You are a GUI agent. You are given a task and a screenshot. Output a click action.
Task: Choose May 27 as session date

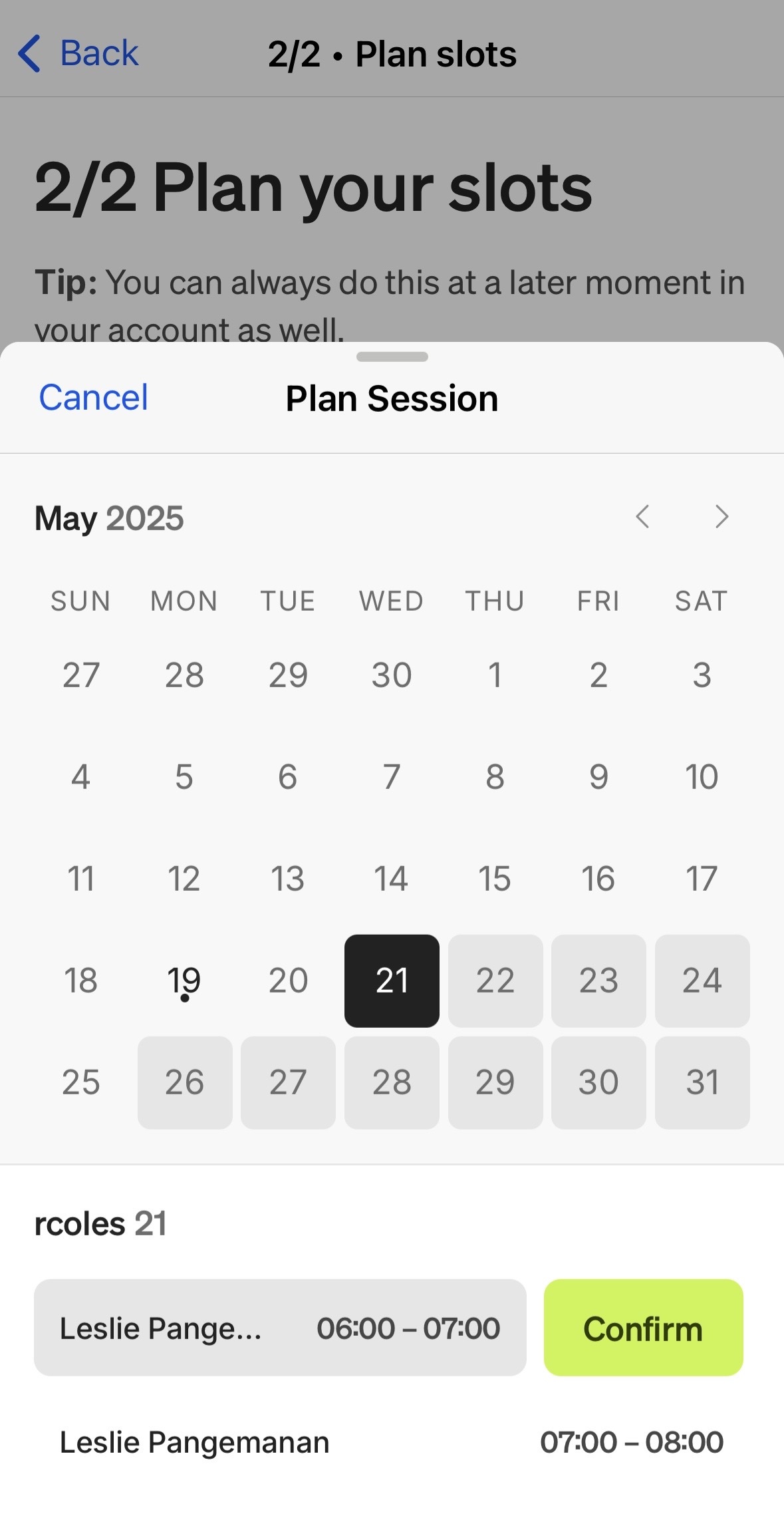[x=288, y=1082]
